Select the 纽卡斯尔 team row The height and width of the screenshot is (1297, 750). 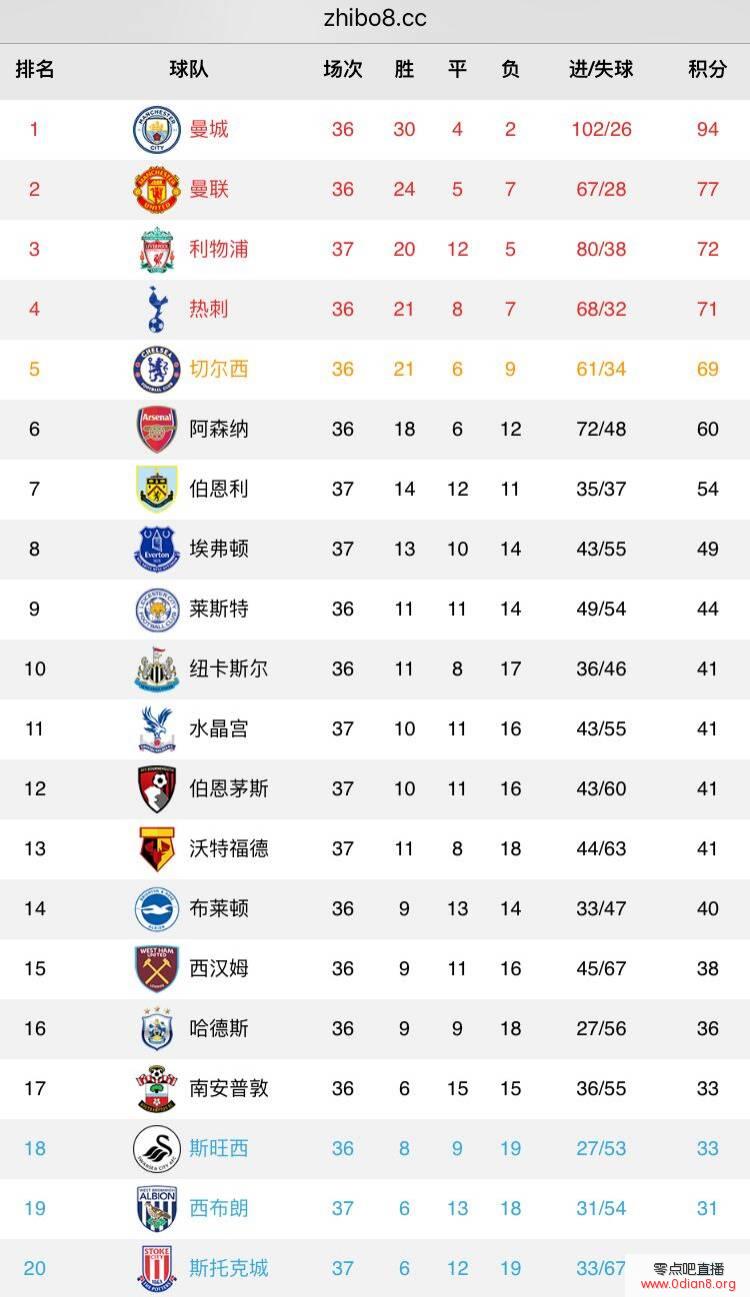click(375, 669)
